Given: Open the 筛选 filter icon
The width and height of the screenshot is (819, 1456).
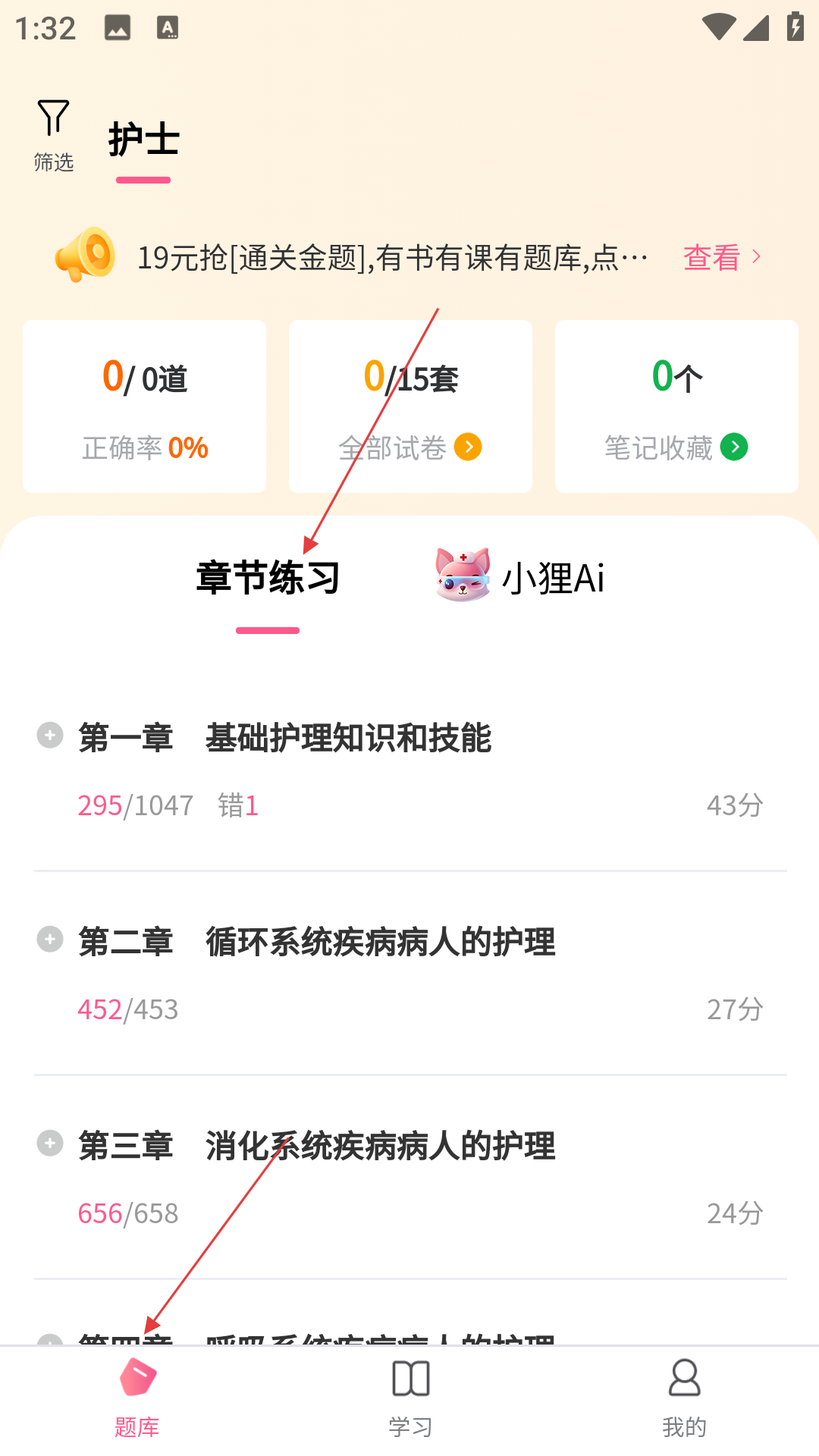Looking at the screenshot, I should coord(53,135).
